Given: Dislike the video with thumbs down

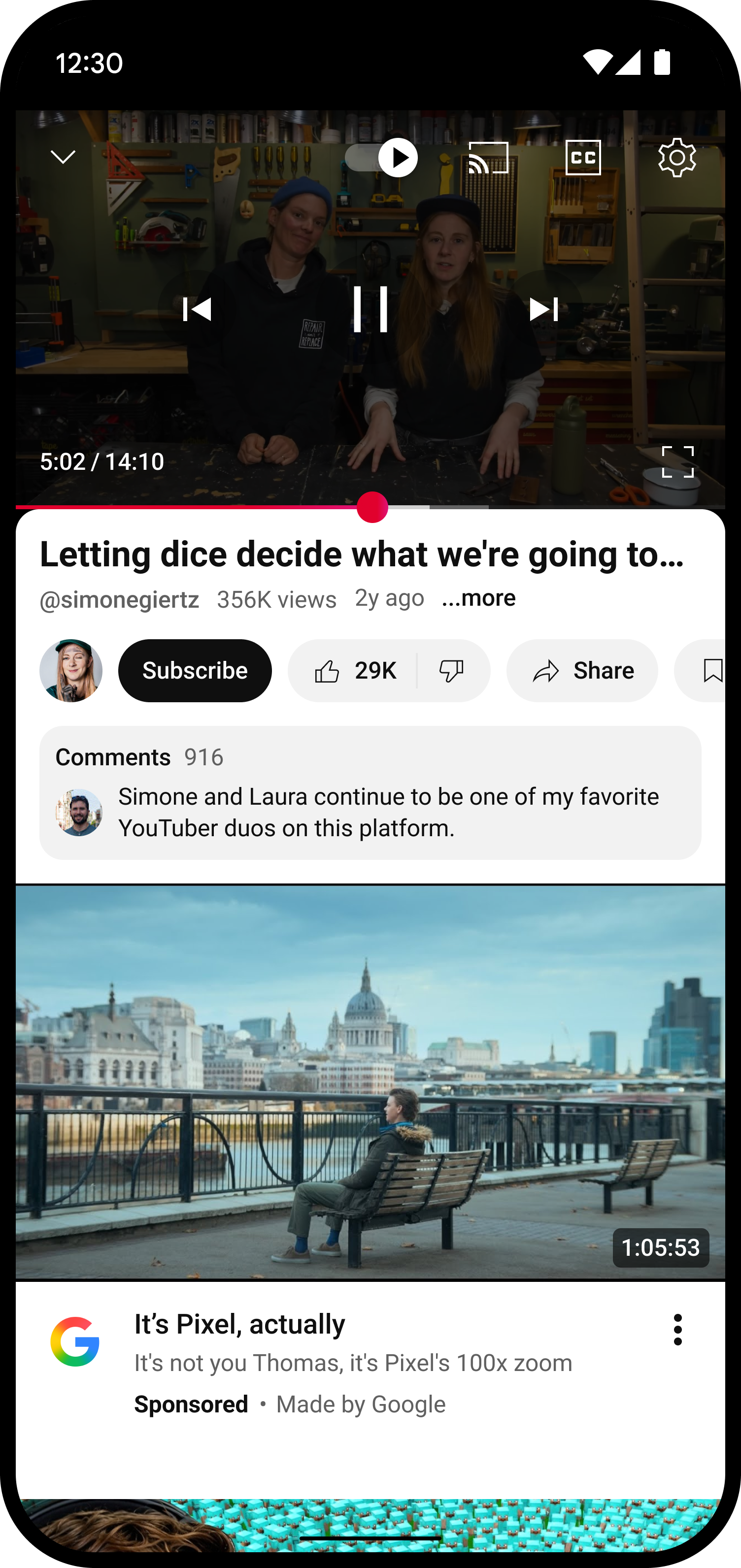Looking at the screenshot, I should (452, 670).
